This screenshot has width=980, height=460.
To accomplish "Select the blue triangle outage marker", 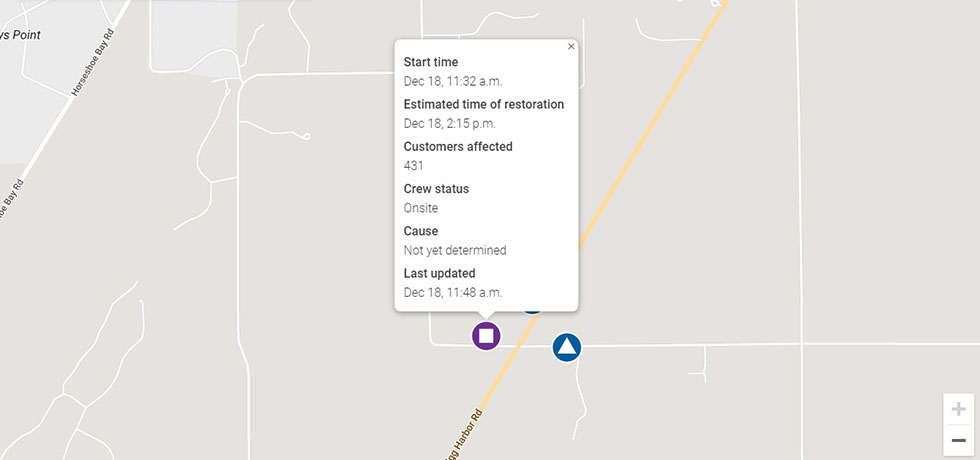I will 566,347.
